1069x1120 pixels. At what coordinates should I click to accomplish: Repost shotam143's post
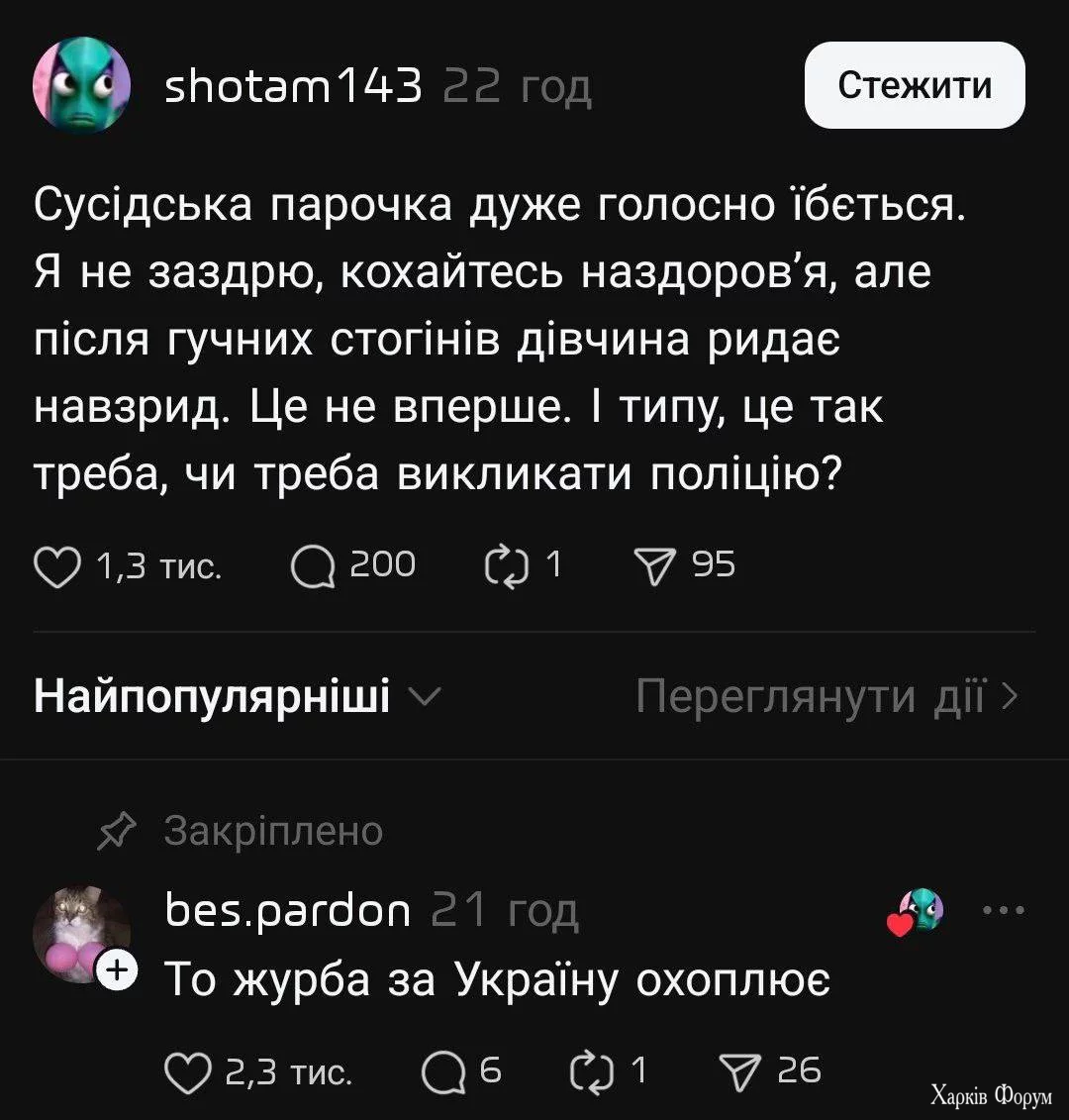click(506, 565)
